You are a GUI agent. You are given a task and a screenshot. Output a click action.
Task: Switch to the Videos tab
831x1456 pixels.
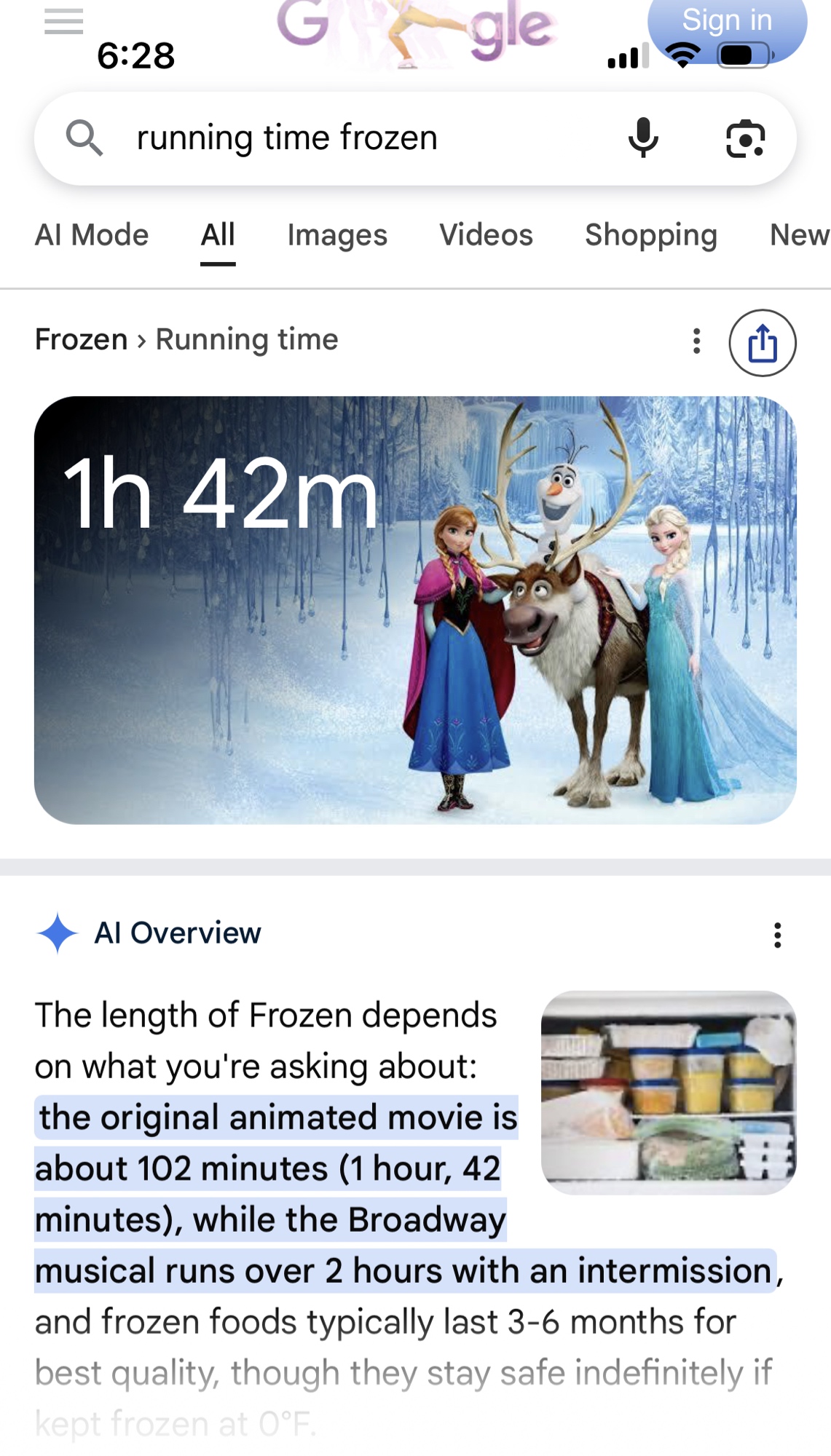coord(486,235)
